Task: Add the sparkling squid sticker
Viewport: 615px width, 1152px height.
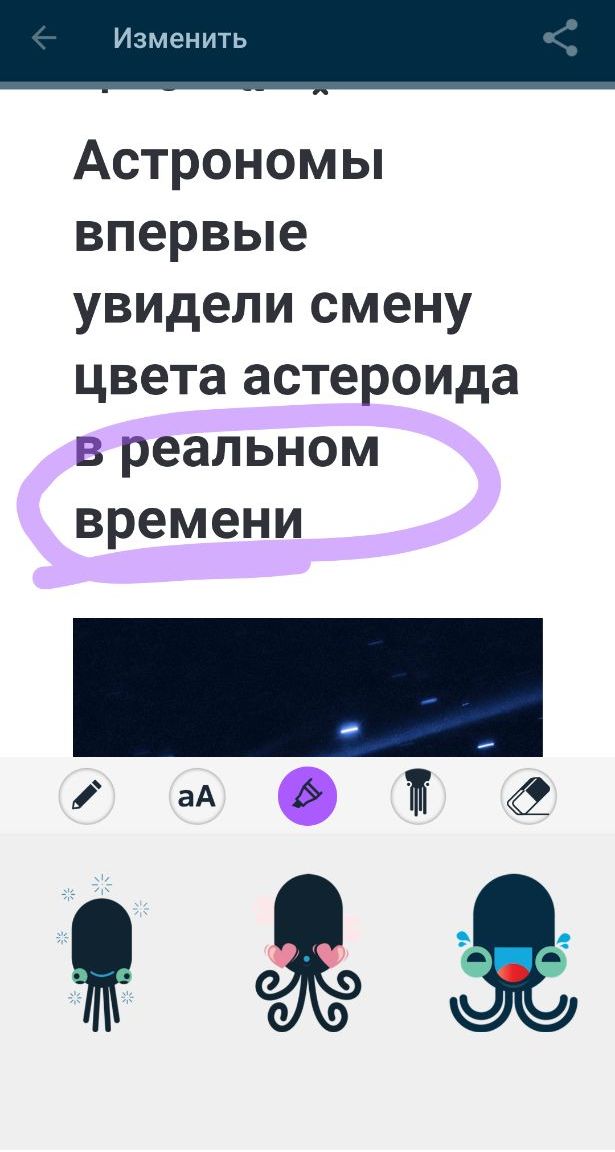Action: 103,954
